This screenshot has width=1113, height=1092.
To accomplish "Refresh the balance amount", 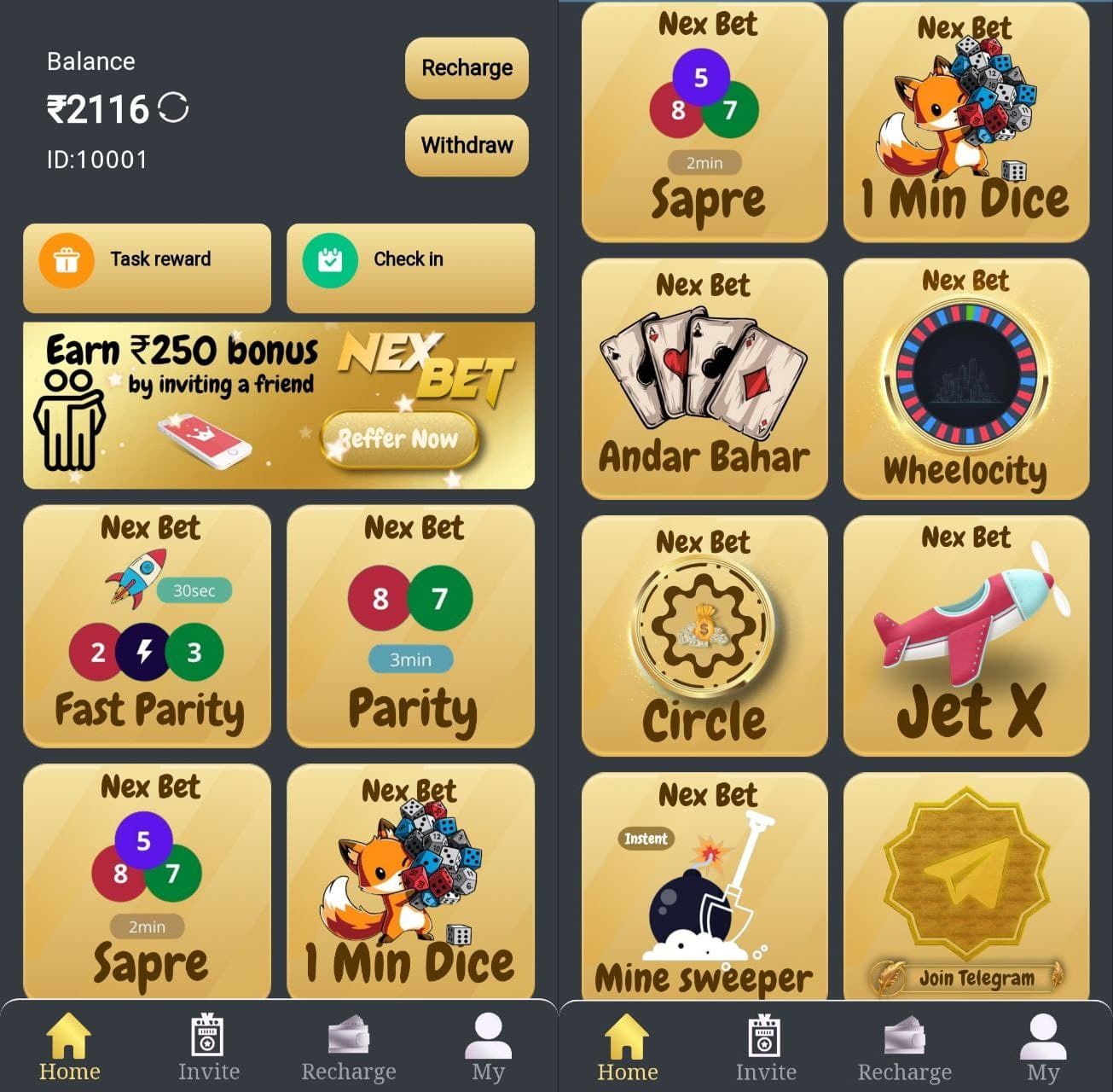I will (x=173, y=108).
